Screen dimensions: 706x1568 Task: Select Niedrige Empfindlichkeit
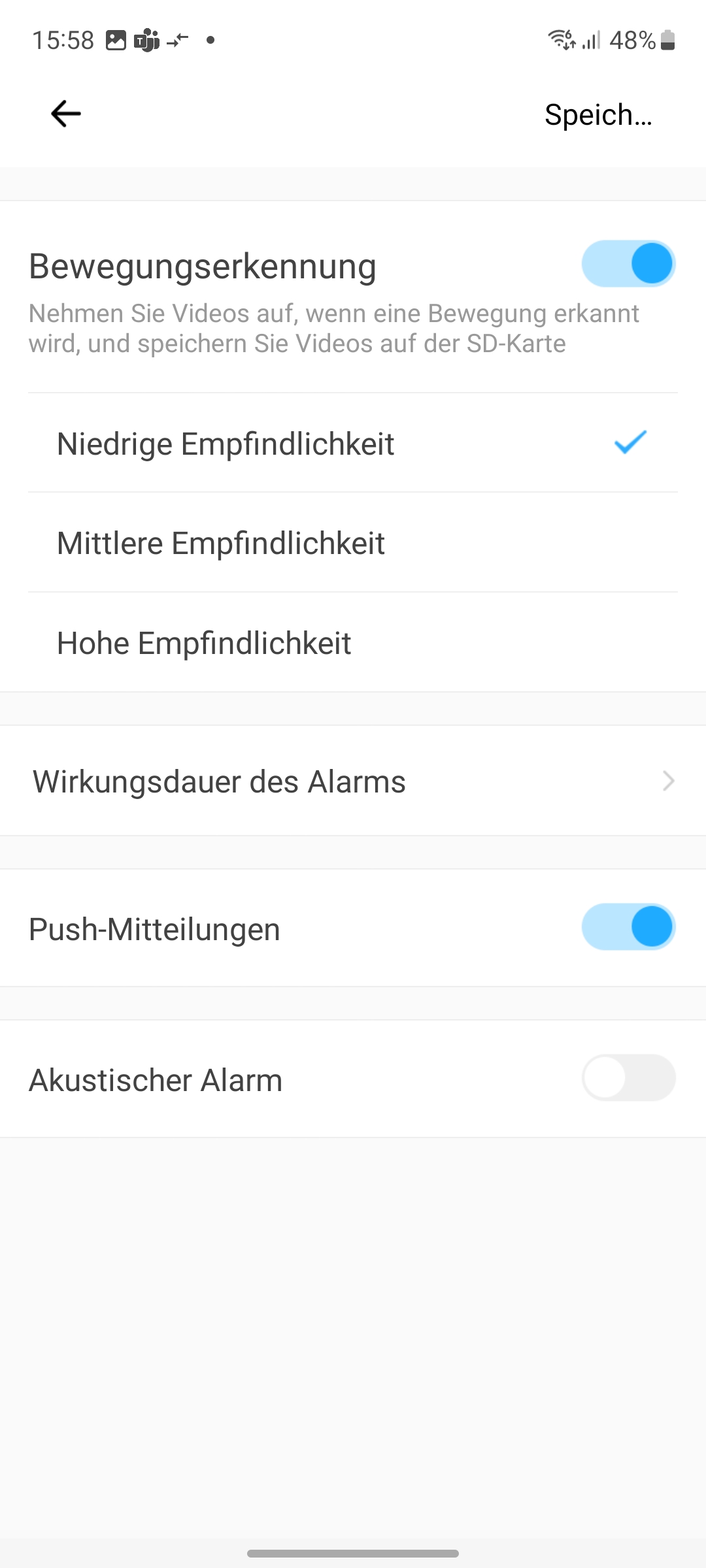click(353, 444)
